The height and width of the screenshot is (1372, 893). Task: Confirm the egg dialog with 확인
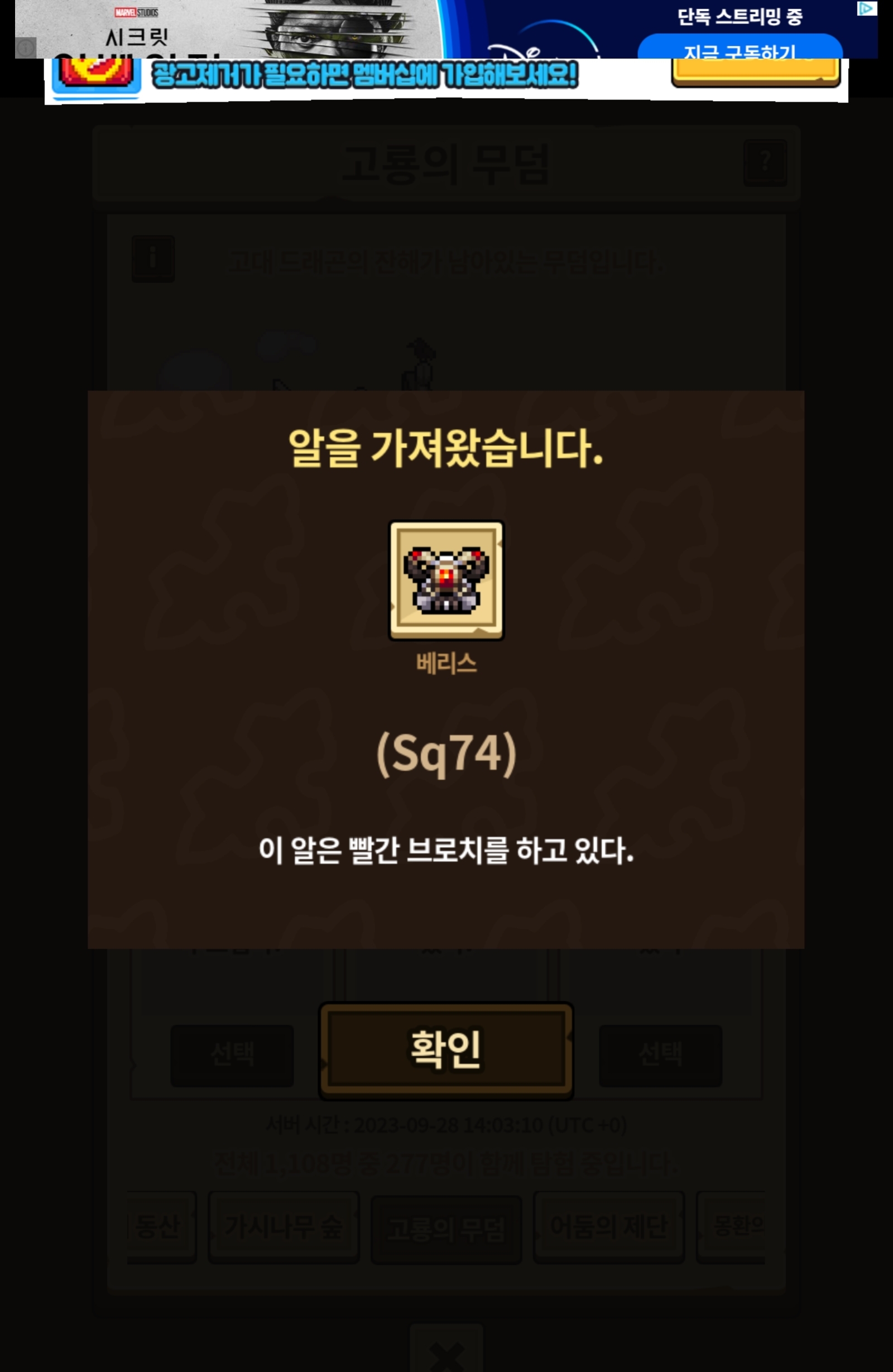(445, 1050)
